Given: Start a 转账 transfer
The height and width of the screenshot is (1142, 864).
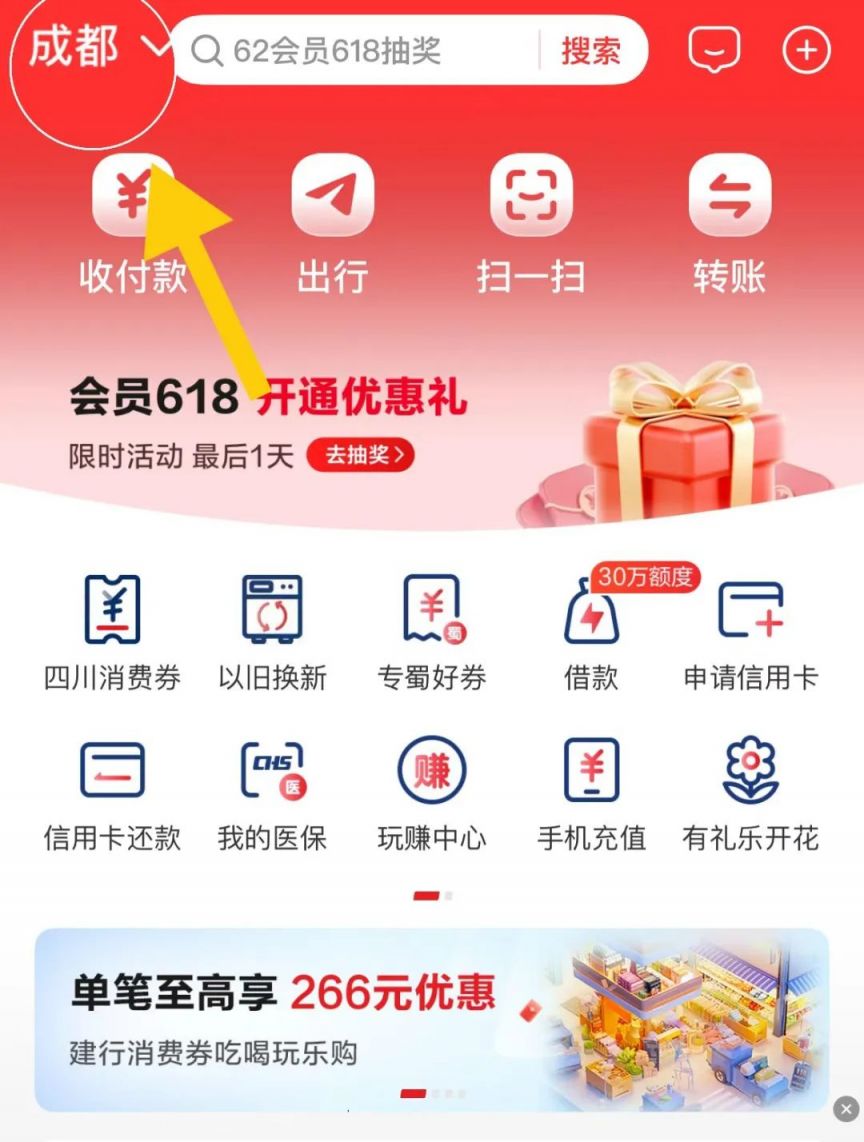Looking at the screenshot, I should (x=730, y=225).
